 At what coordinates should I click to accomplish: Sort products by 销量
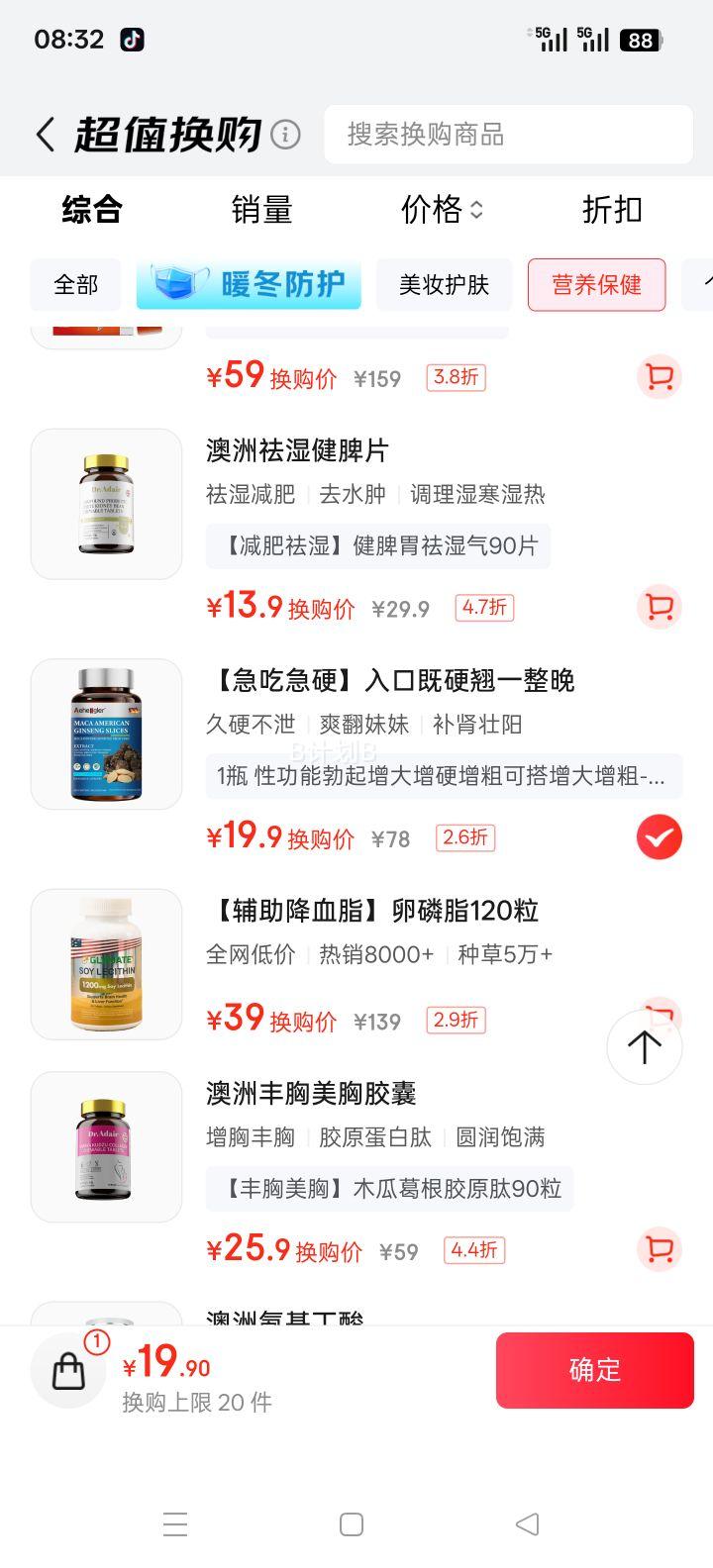pos(261,210)
